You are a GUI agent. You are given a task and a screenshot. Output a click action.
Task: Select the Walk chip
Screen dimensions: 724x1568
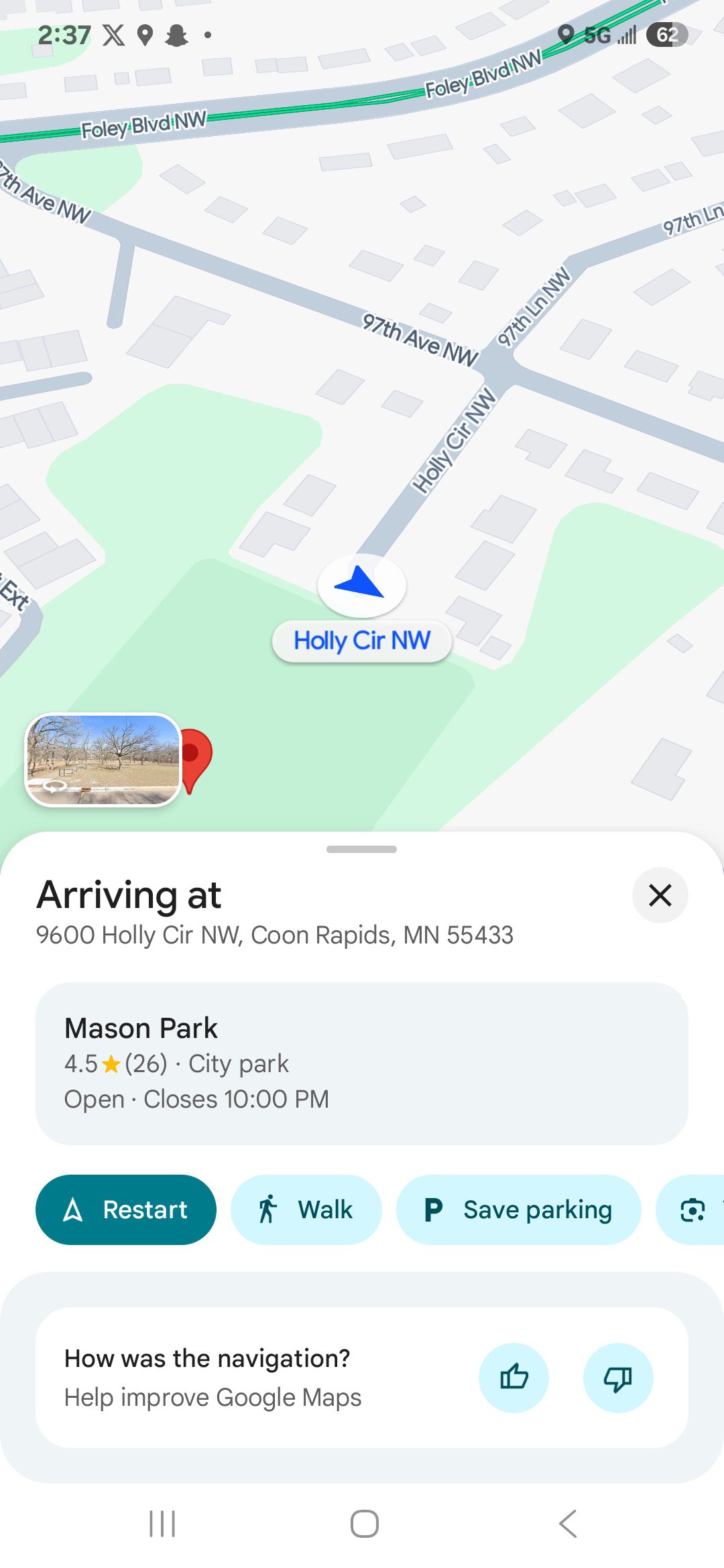[x=306, y=1210]
